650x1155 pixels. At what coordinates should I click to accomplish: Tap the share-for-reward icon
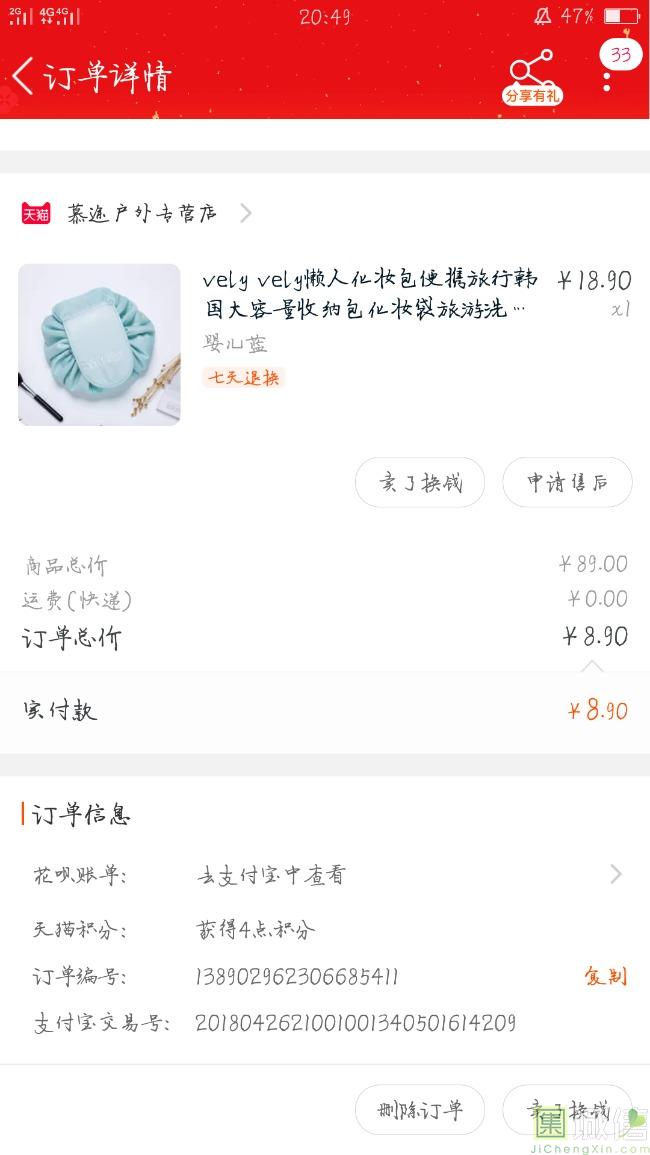click(x=532, y=76)
